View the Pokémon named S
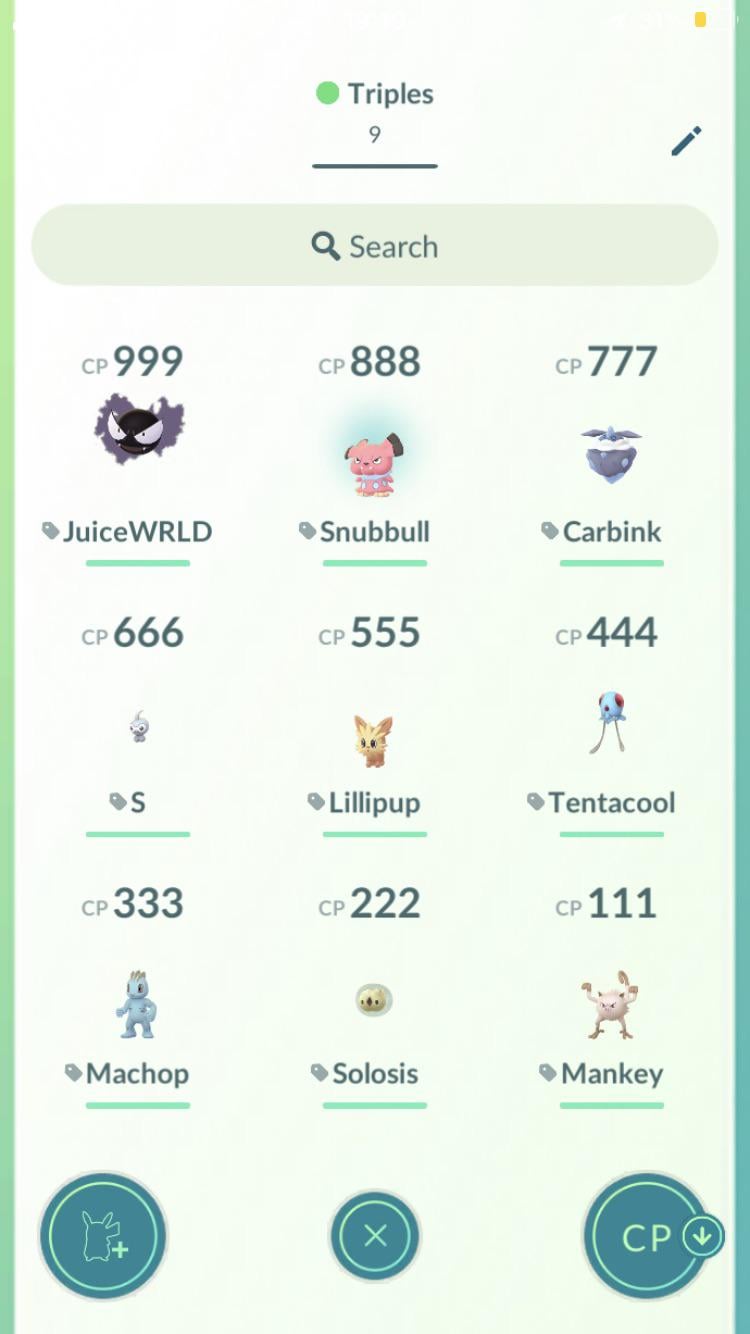 (138, 726)
